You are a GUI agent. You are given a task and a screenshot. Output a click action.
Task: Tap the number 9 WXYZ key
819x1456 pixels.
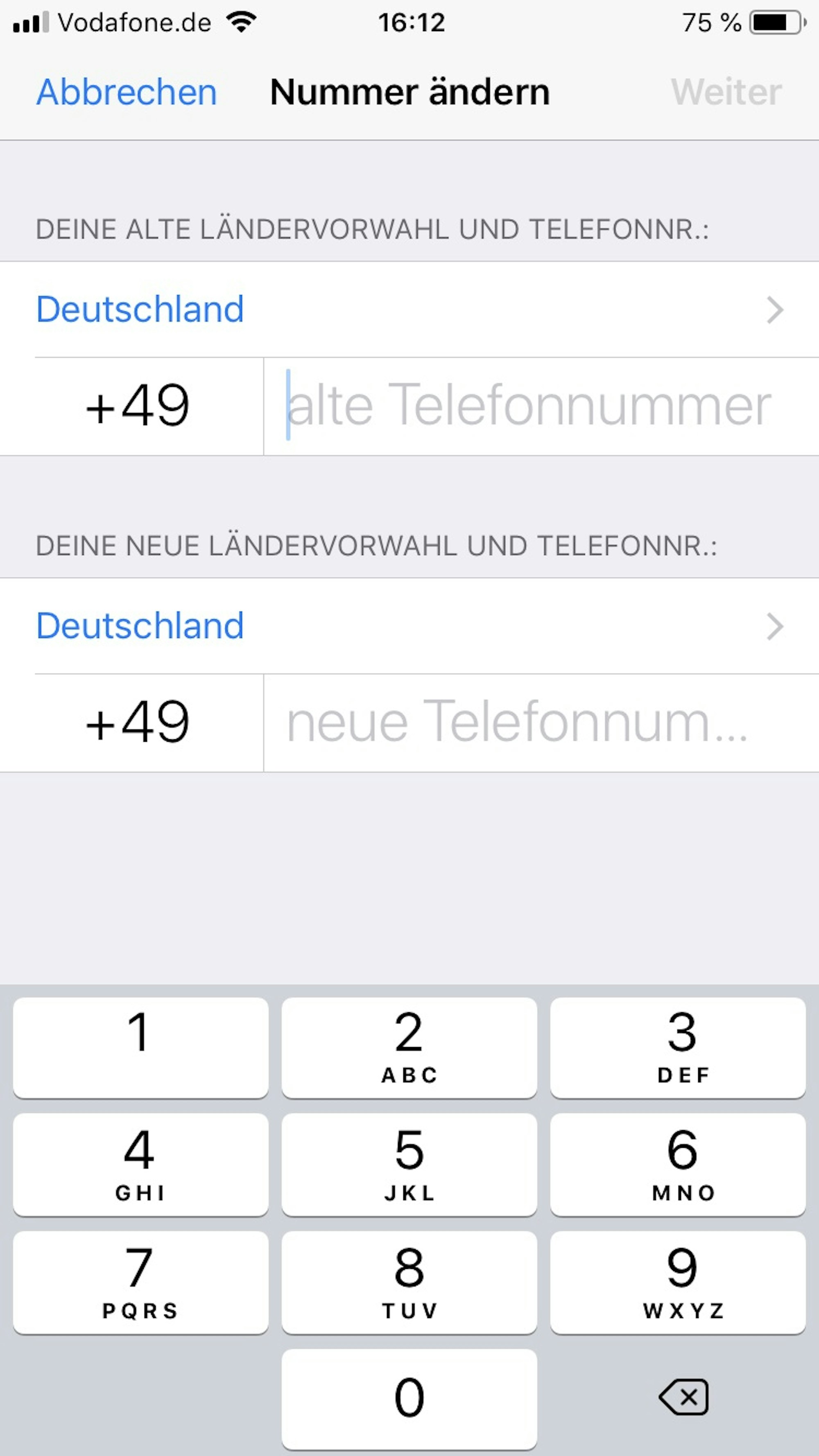(x=679, y=1283)
